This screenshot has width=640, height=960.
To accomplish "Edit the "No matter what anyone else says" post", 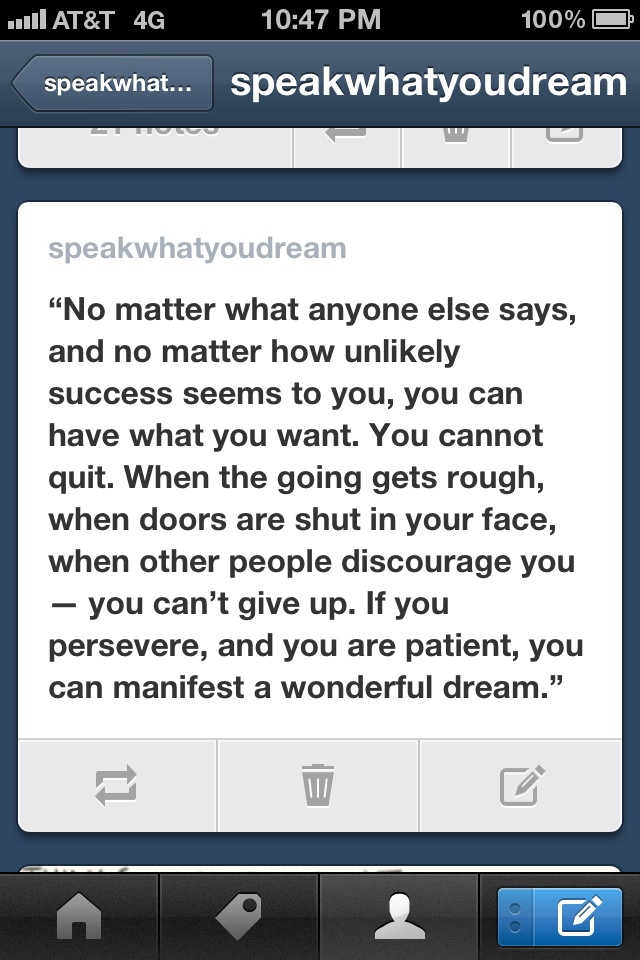I will click(x=522, y=785).
